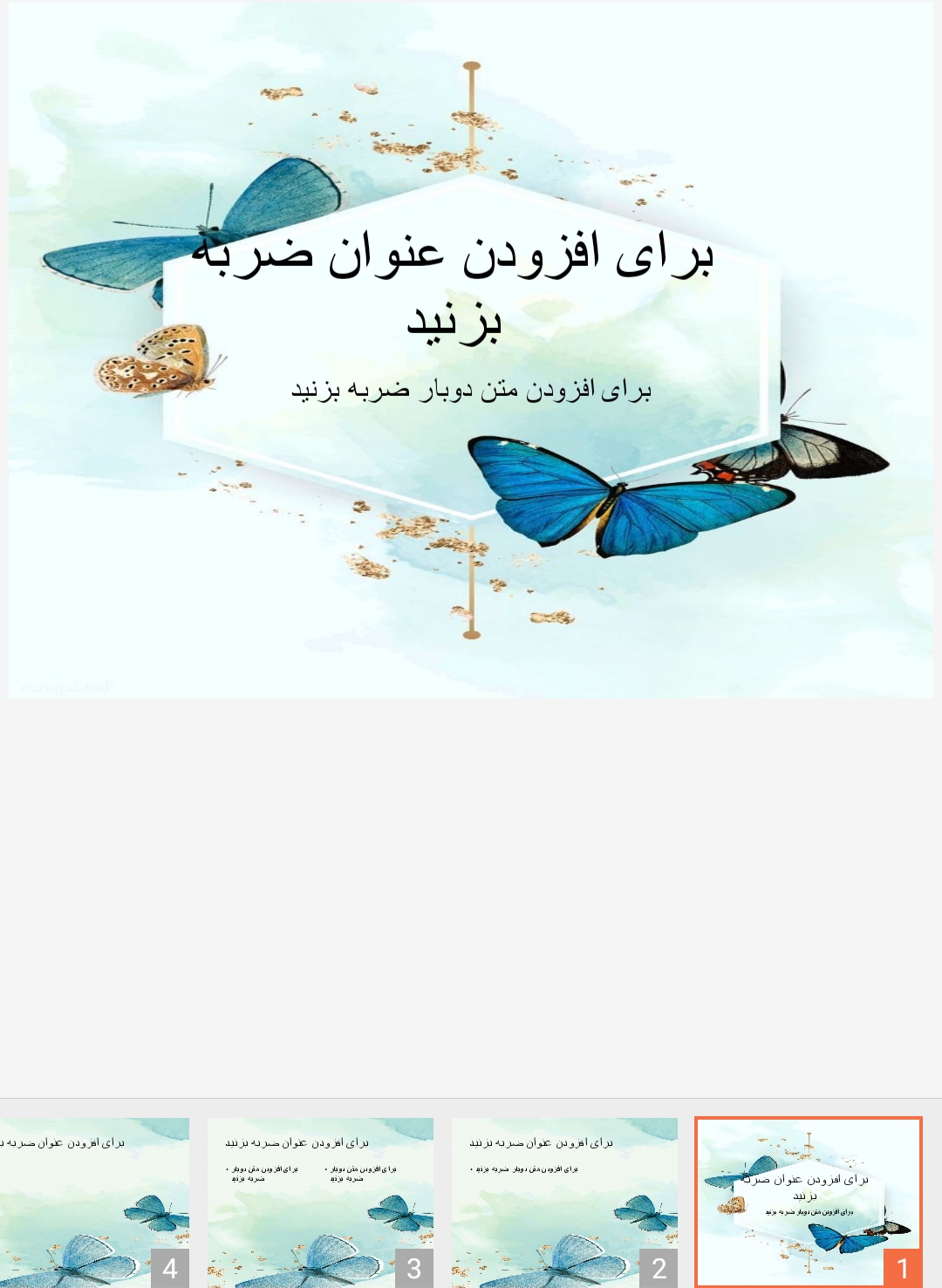Screen dimensions: 942x1288
Task: Switch to slide 3 thumbnail
Action: pos(320,1202)
